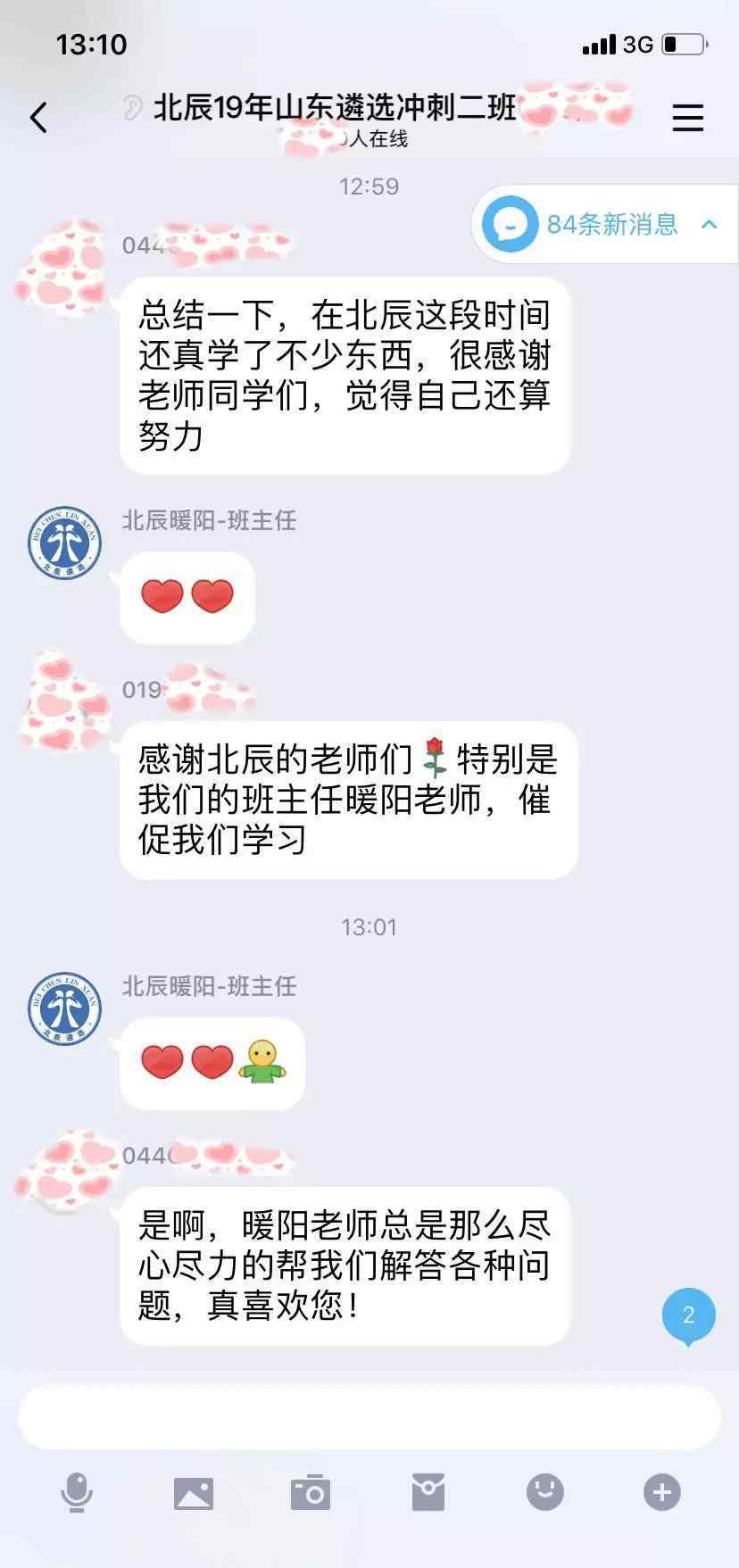Jump to the 2 unread messages
Viewport: 739px width, 1568px height.
pyautogui.click(x=688, y=1315)
